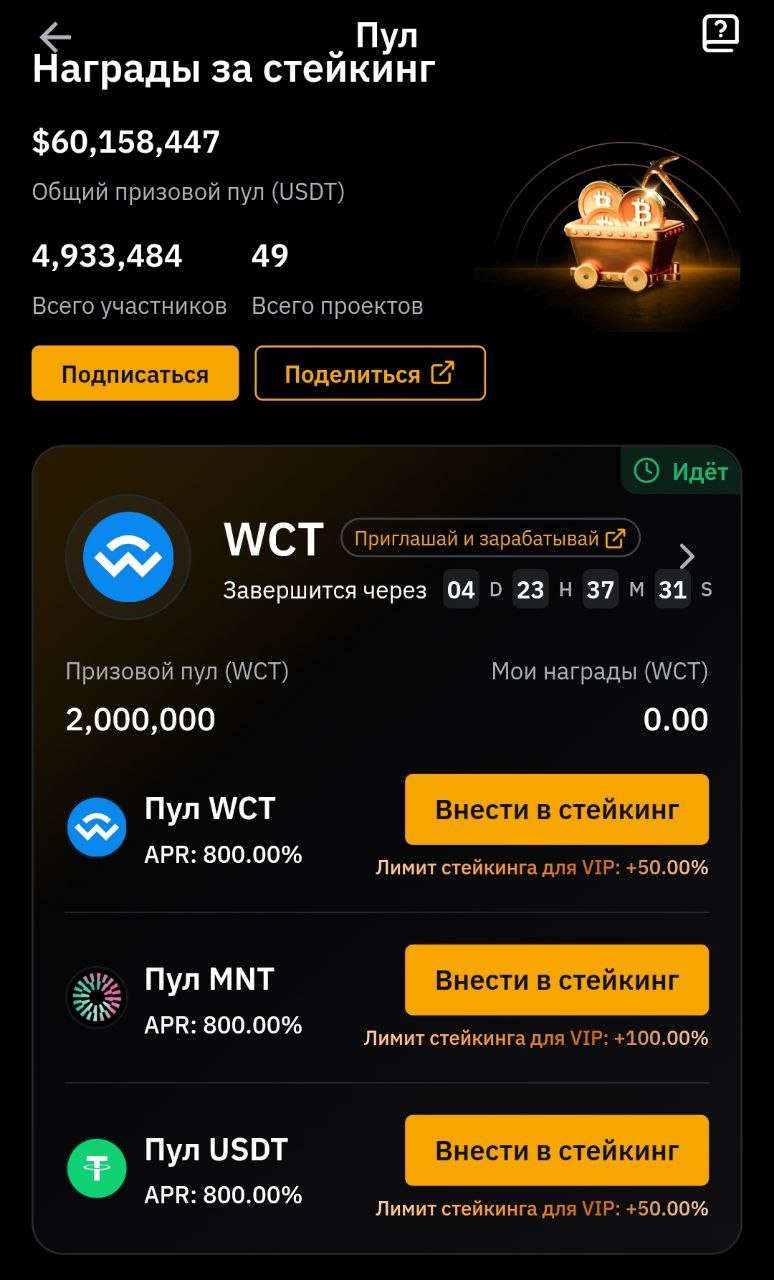Share the pool via Поделиться
774x1280 pixels.
coord(370,374)
